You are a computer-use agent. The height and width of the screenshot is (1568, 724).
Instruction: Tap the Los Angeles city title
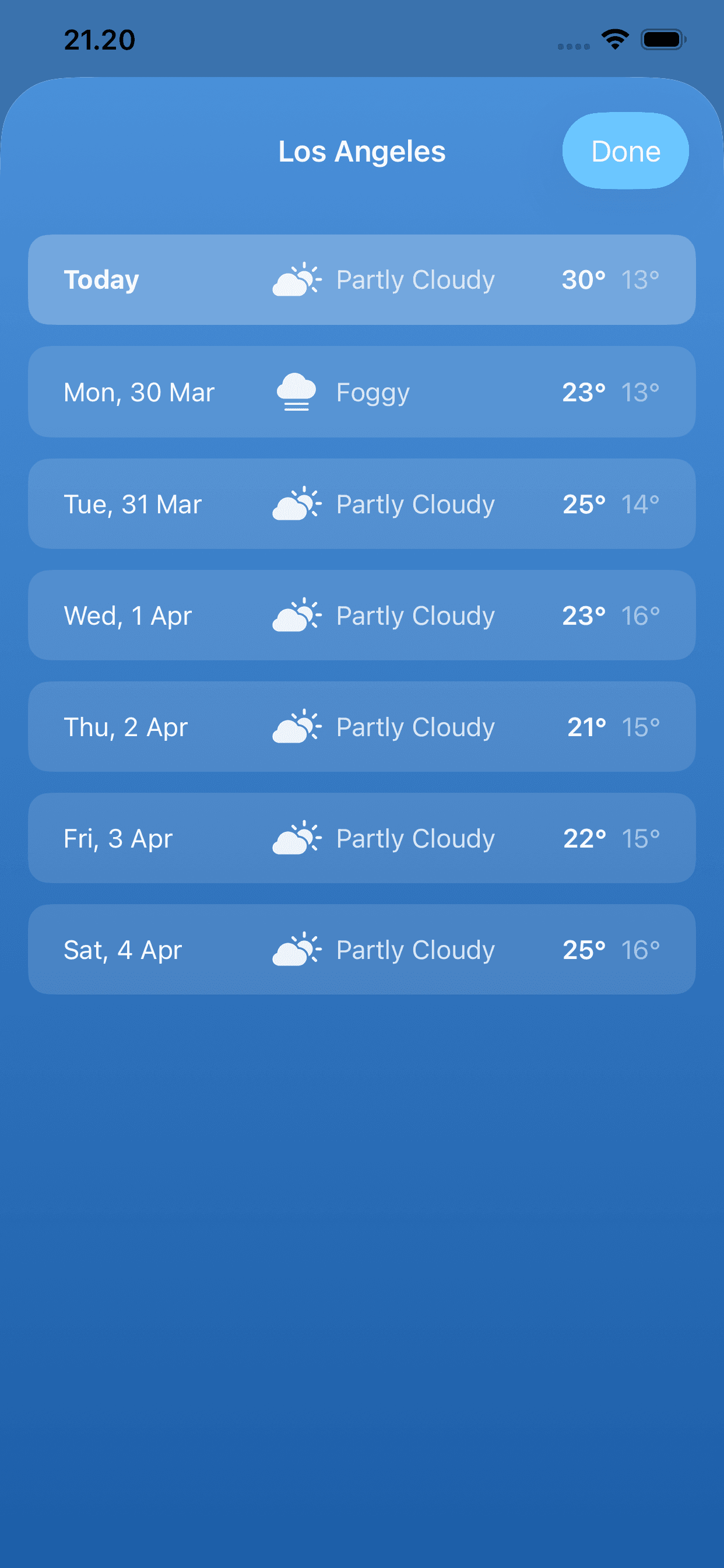pos(361,151)
